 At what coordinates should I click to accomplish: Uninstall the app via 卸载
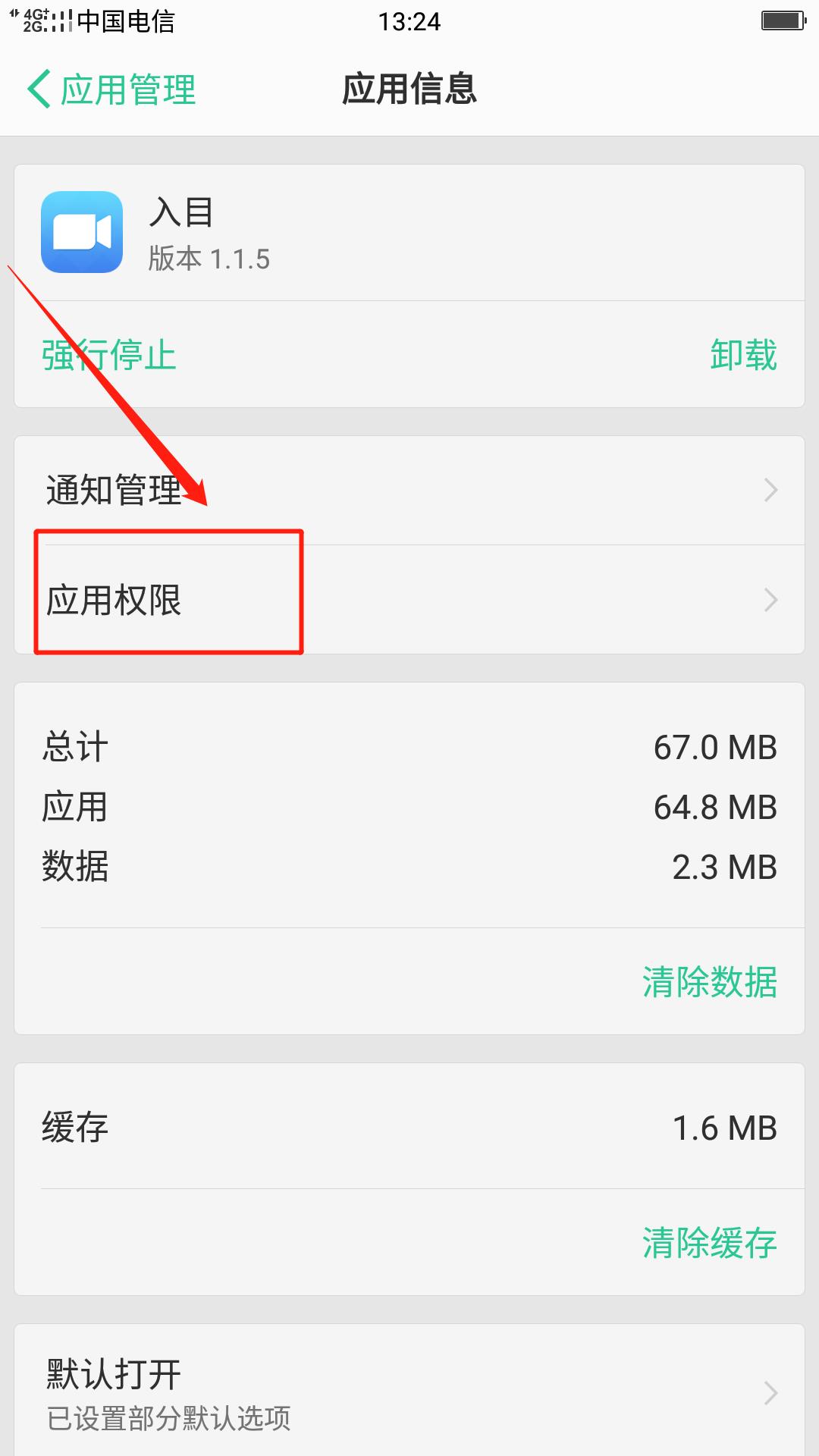point(743,355)
